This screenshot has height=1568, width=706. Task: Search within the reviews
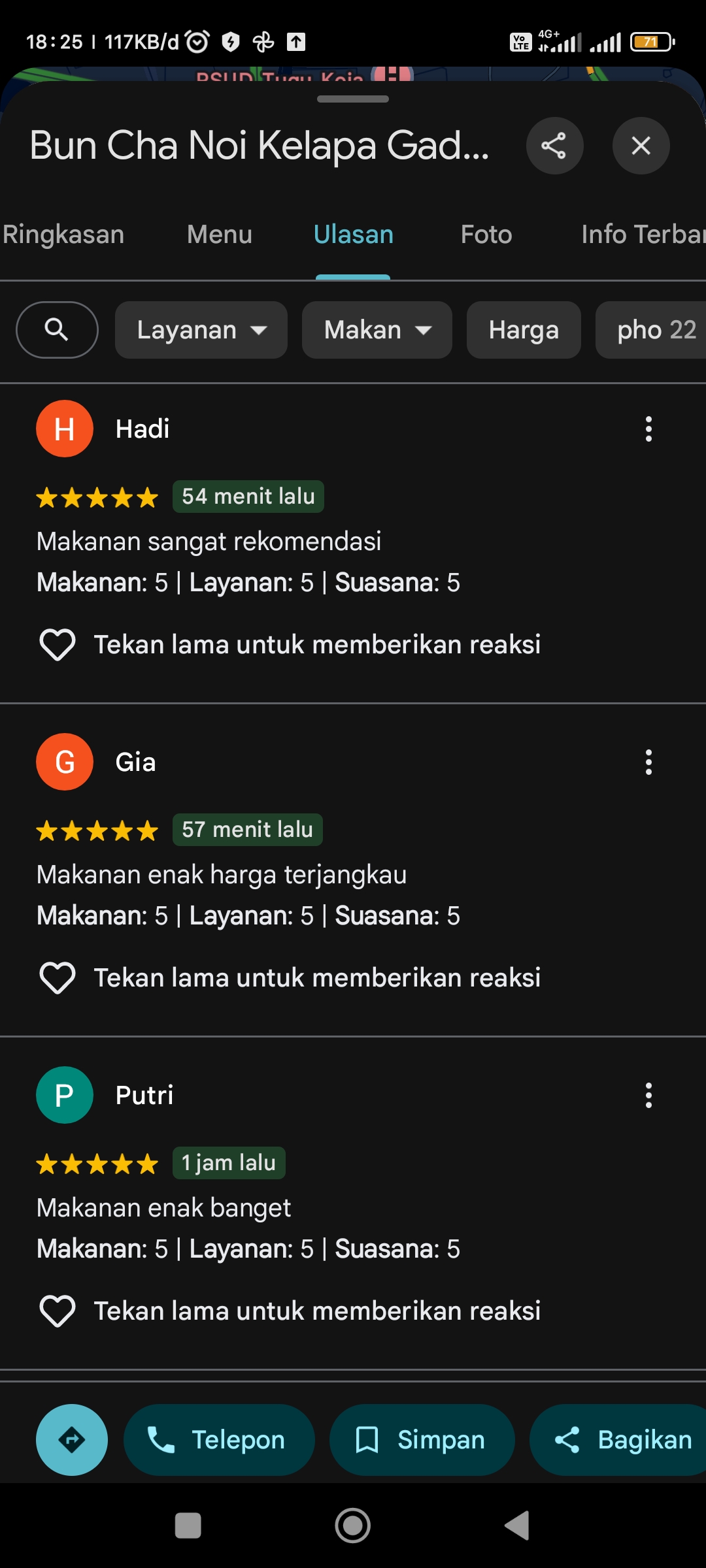[57, 330]
